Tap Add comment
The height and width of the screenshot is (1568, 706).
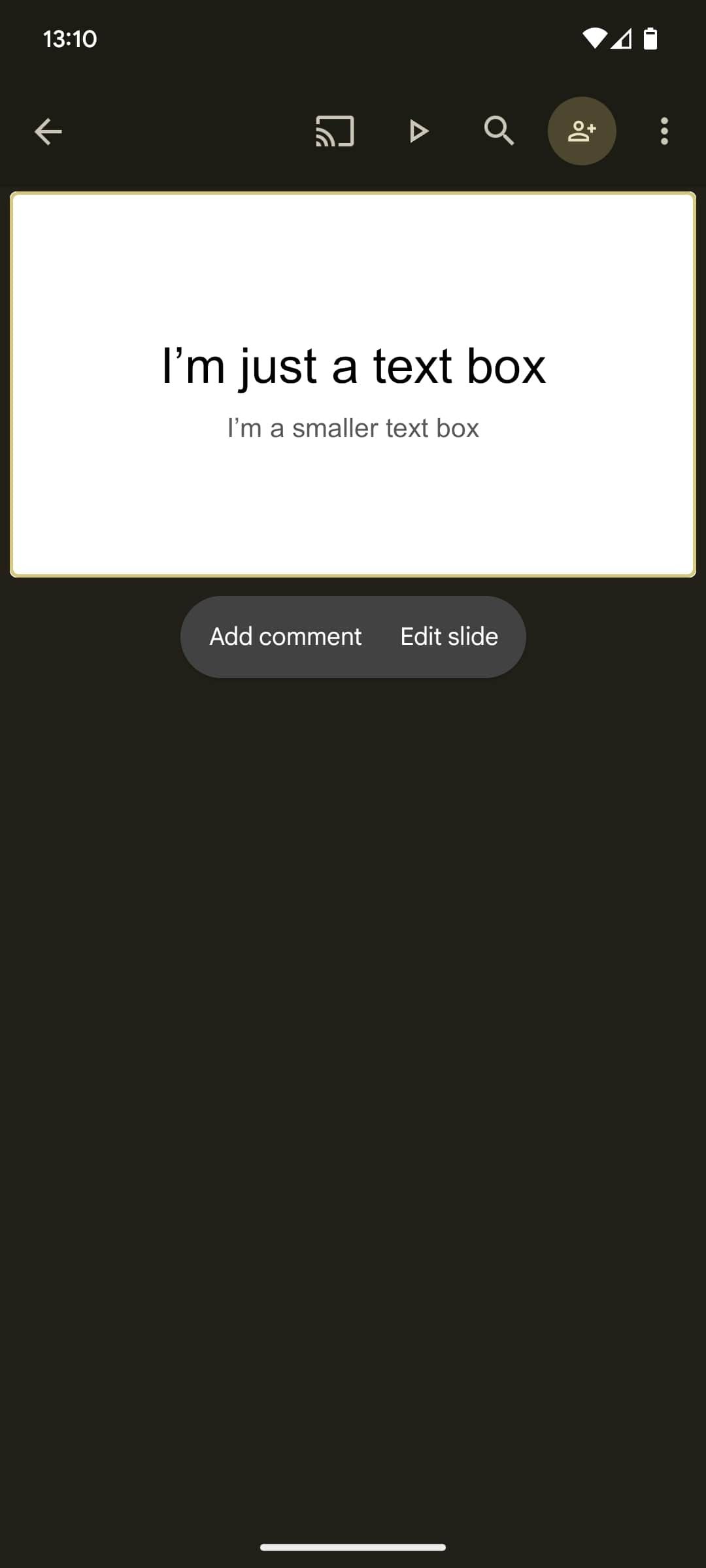[285, 636]
